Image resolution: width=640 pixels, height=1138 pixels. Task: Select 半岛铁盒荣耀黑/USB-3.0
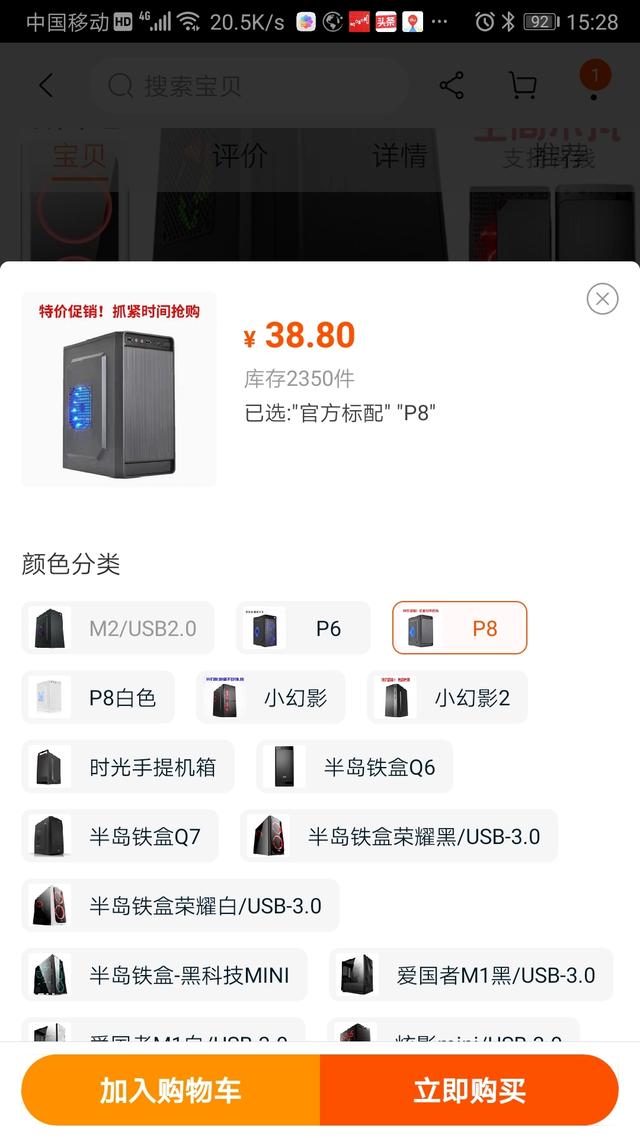click(399, 836)
